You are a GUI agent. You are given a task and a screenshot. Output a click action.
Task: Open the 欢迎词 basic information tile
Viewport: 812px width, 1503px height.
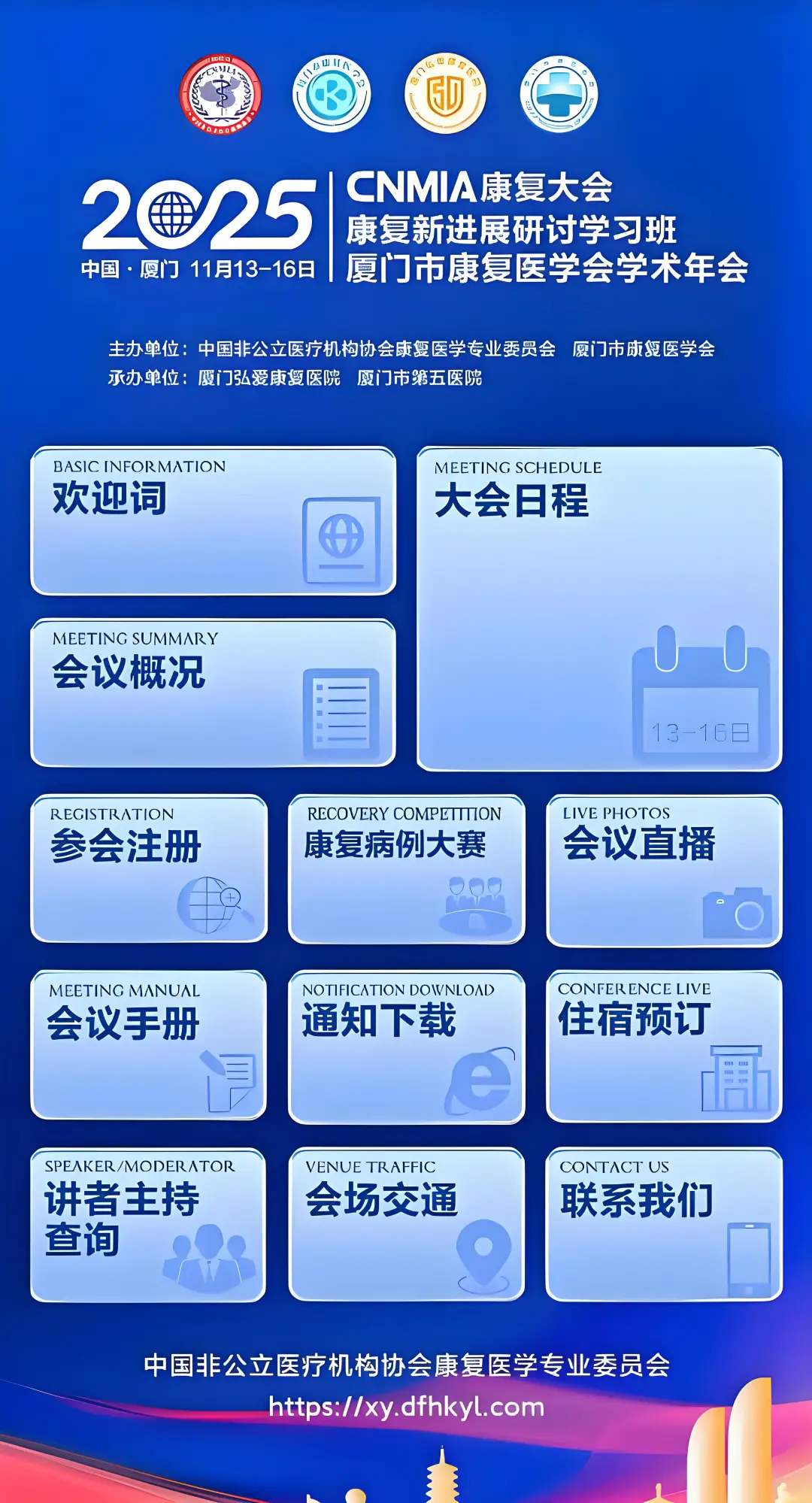[213, 521]
